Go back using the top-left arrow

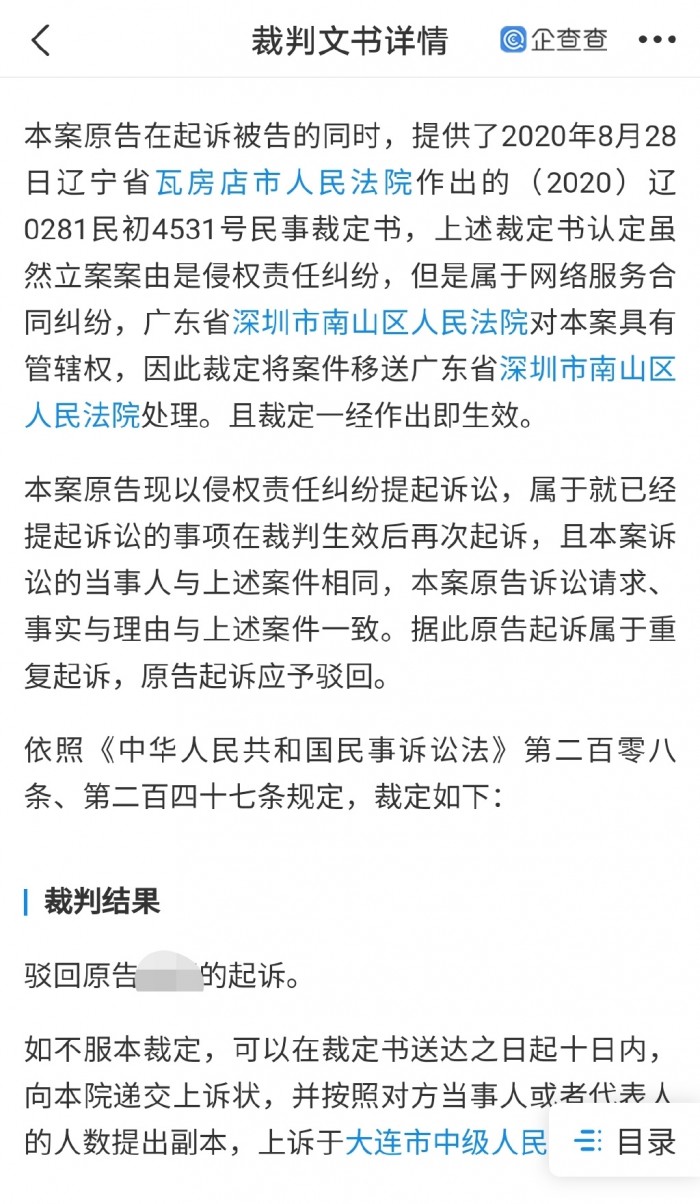pos(40,40)
